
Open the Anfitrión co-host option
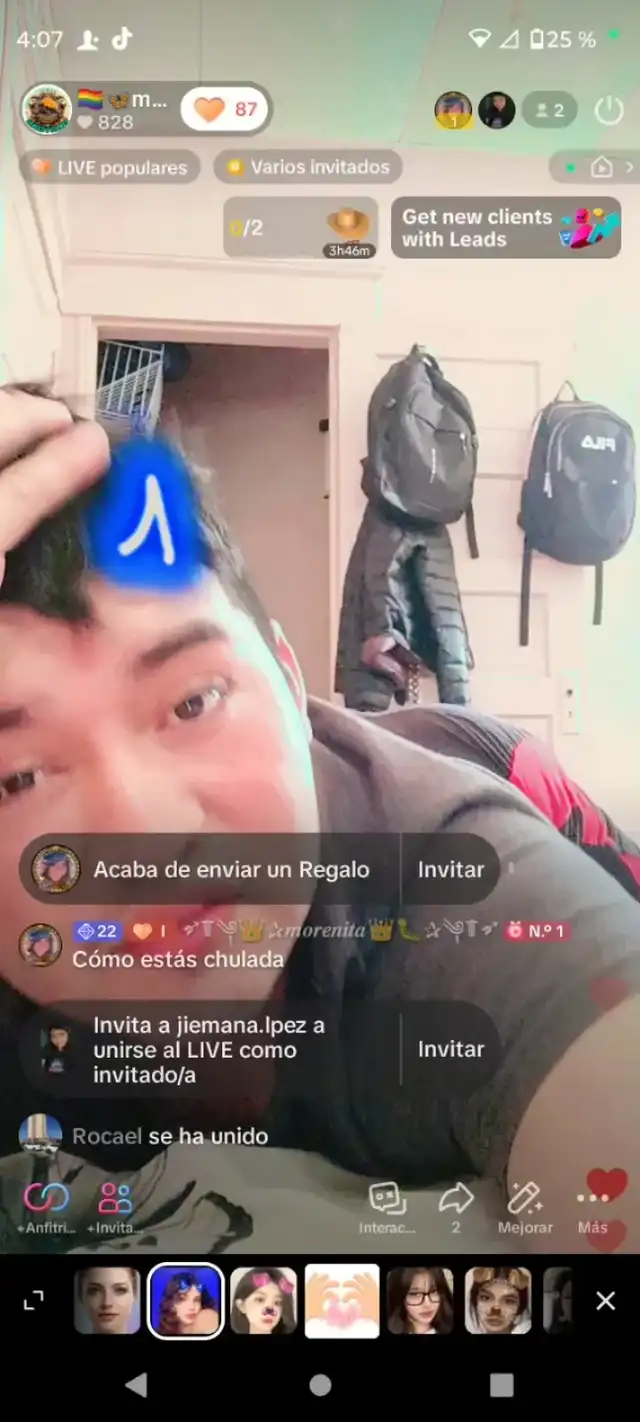pos(46,1206)
